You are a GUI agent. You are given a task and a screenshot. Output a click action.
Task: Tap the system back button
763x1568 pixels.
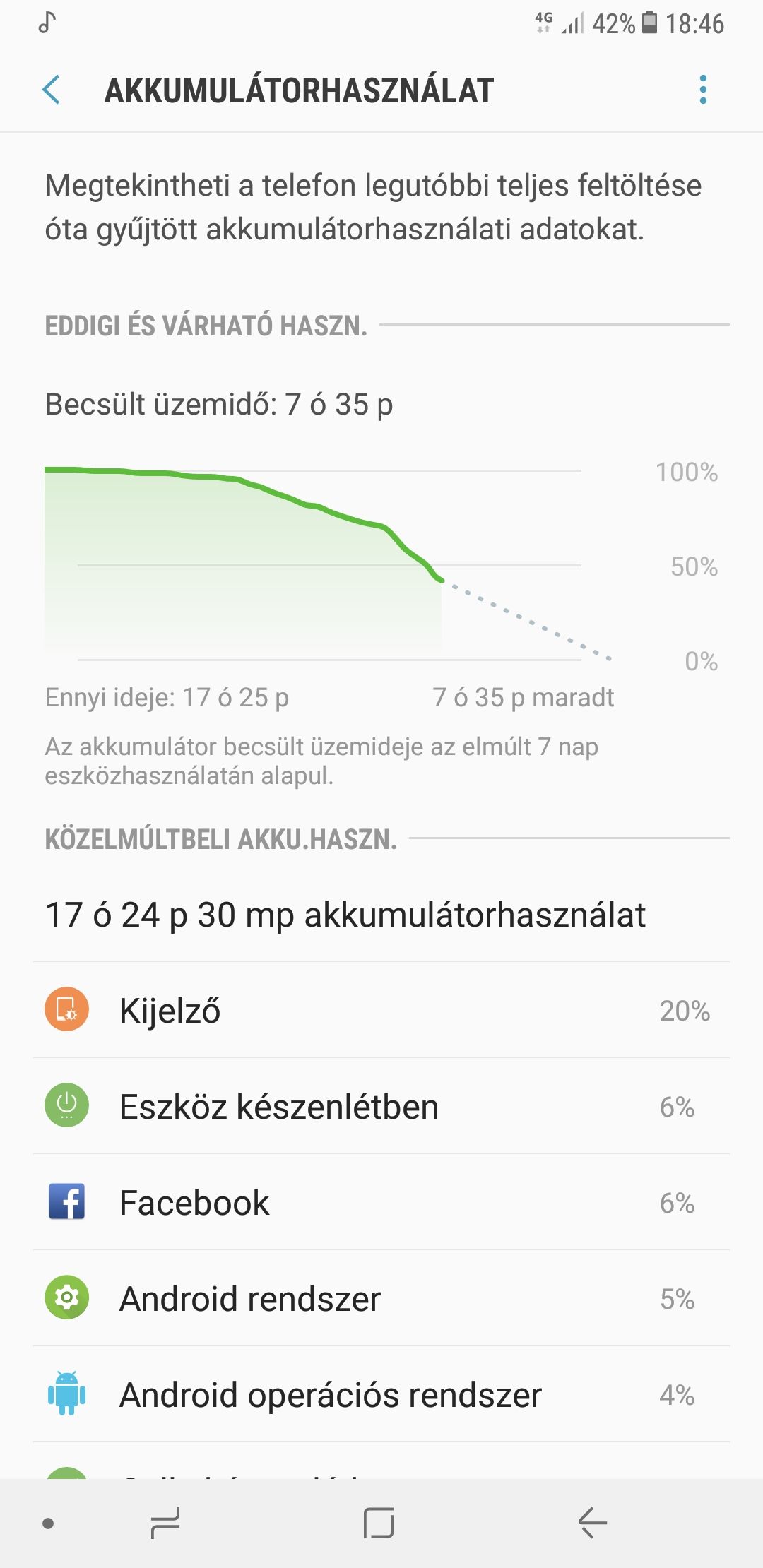click(x=592, y=1523)
